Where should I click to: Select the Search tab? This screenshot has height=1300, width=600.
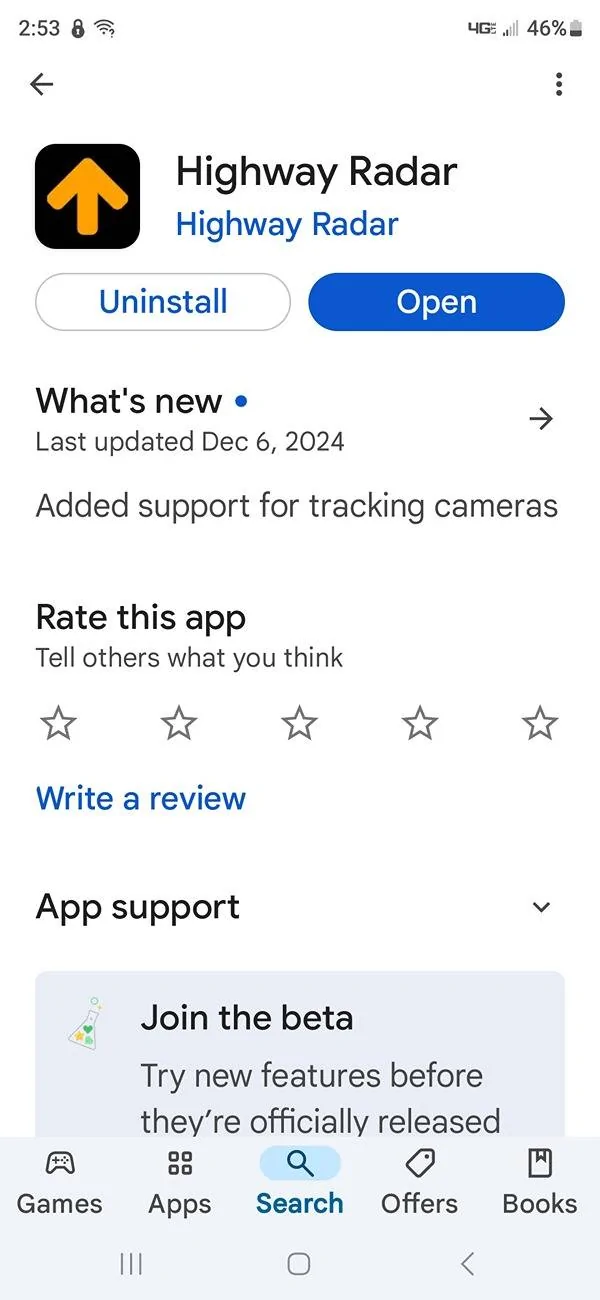pyautogui.click(x=300, y=1181)
